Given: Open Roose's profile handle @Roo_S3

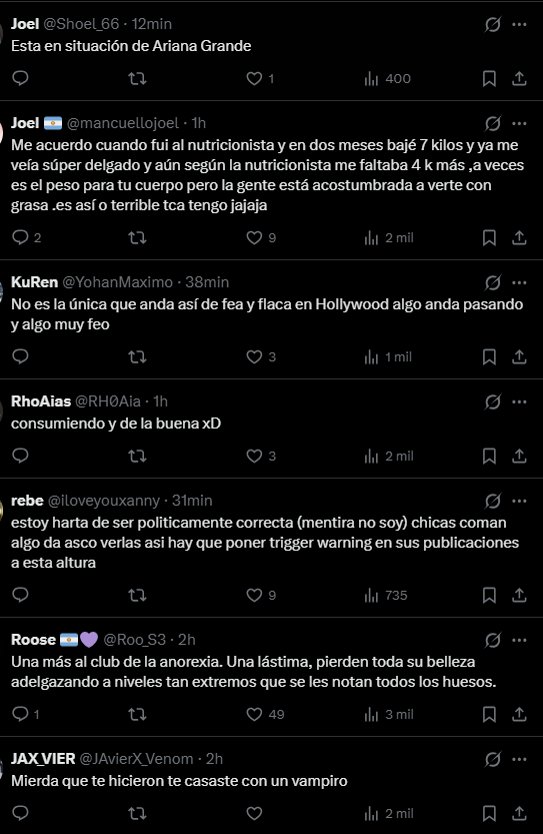Looking at the screenshot, I should coord(135,639).
